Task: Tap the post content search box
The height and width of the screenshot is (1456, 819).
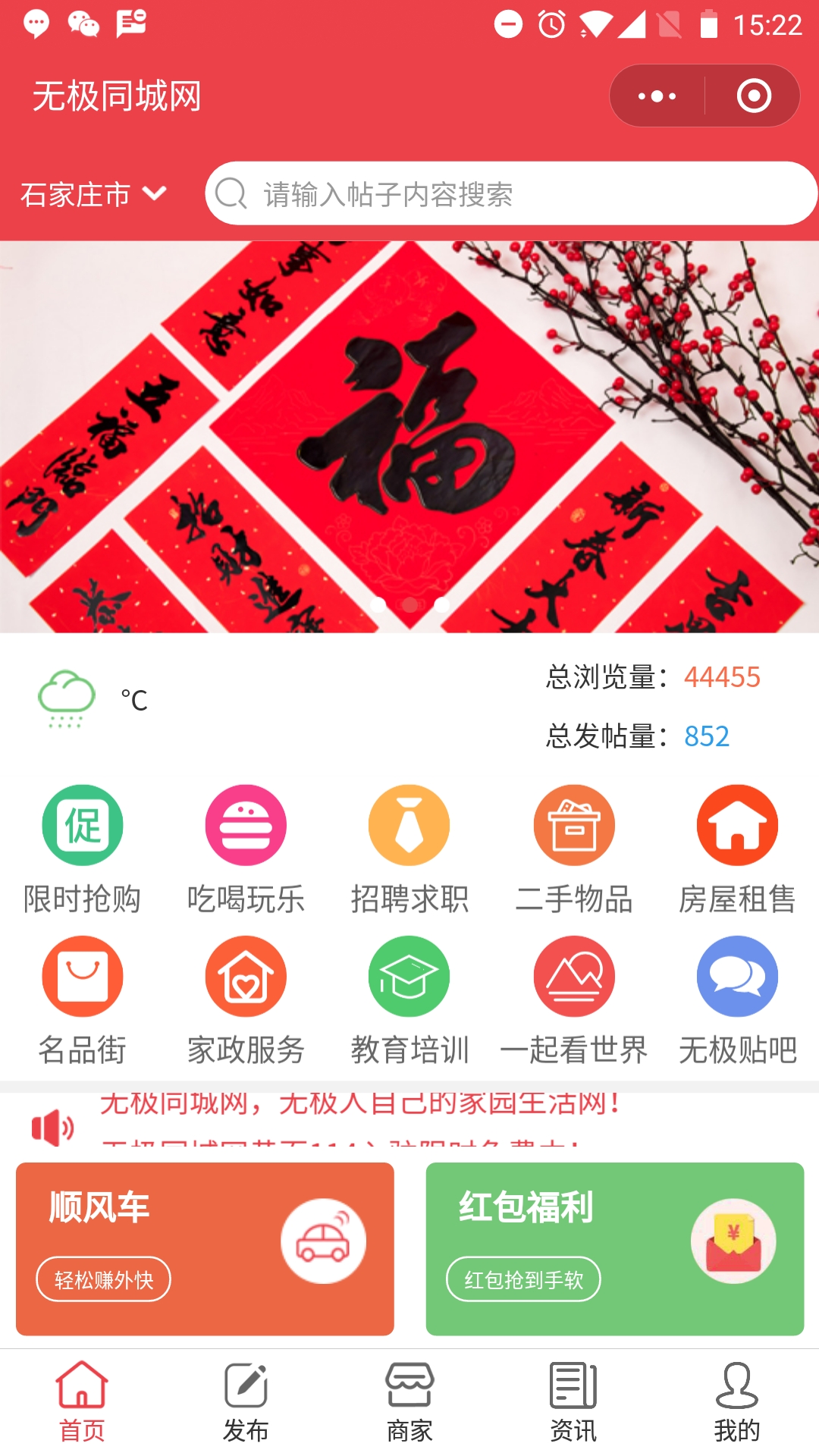Action: (510, 194)
